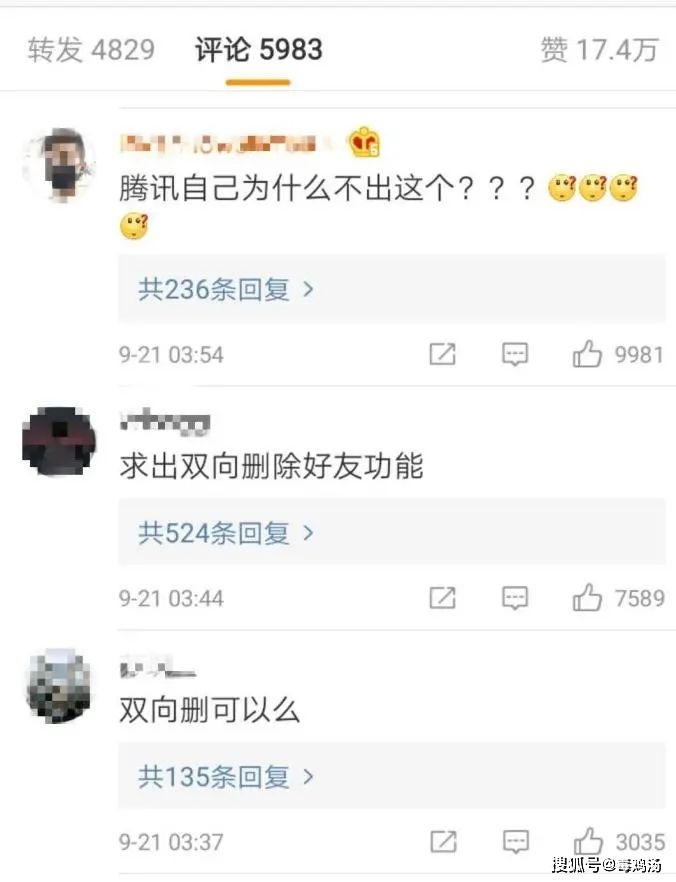The image size is (676, 882).
Task: Open avatar of the 腾讯自己为什么不出这个 commenter
Action: pos(59,163)
